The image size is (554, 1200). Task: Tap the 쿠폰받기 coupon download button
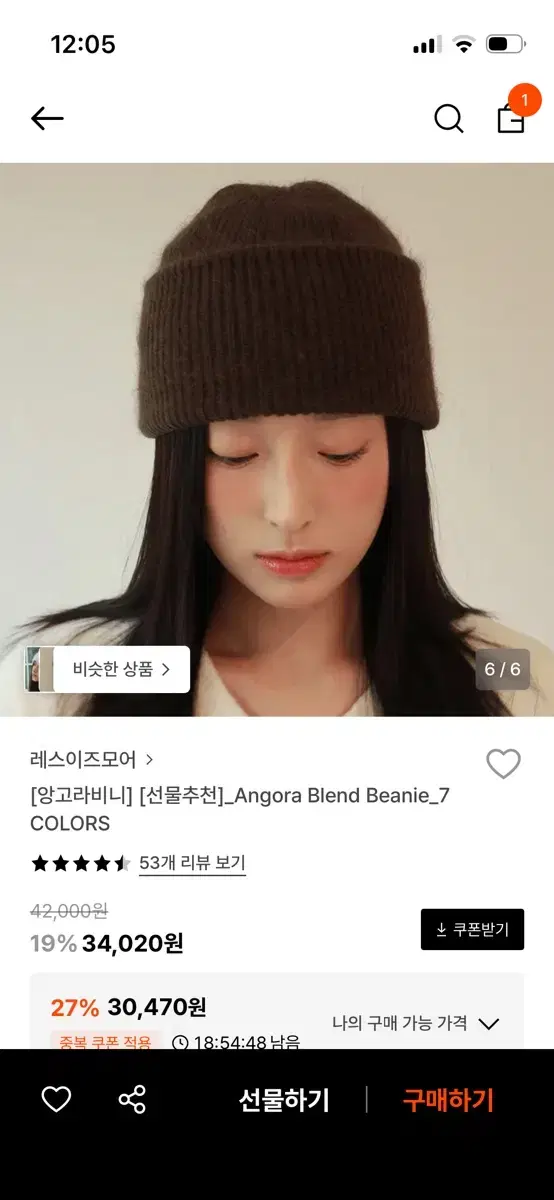pyautogui.click(x=472, y=930)
